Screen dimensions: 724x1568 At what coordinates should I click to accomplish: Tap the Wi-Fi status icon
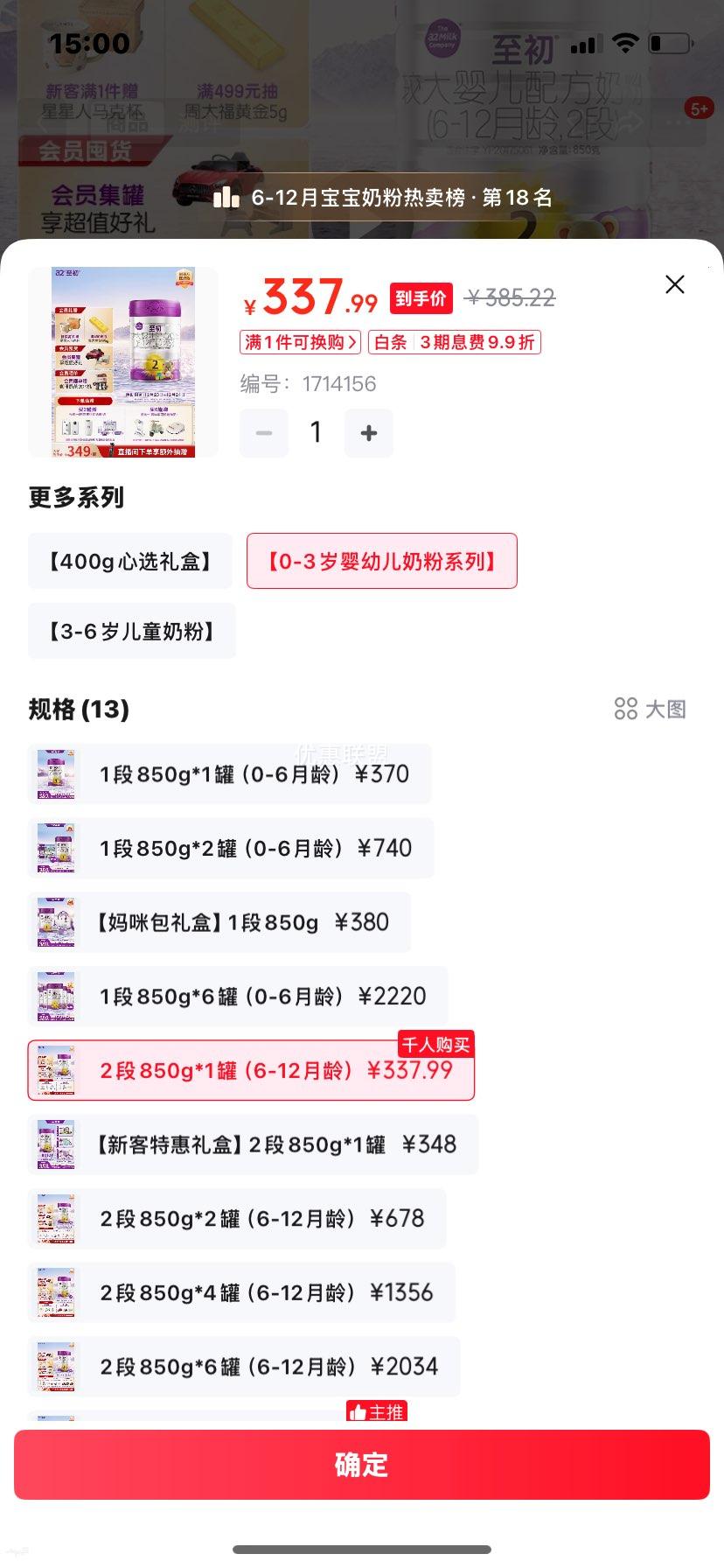pyautogui.click(x=623, y=44)
